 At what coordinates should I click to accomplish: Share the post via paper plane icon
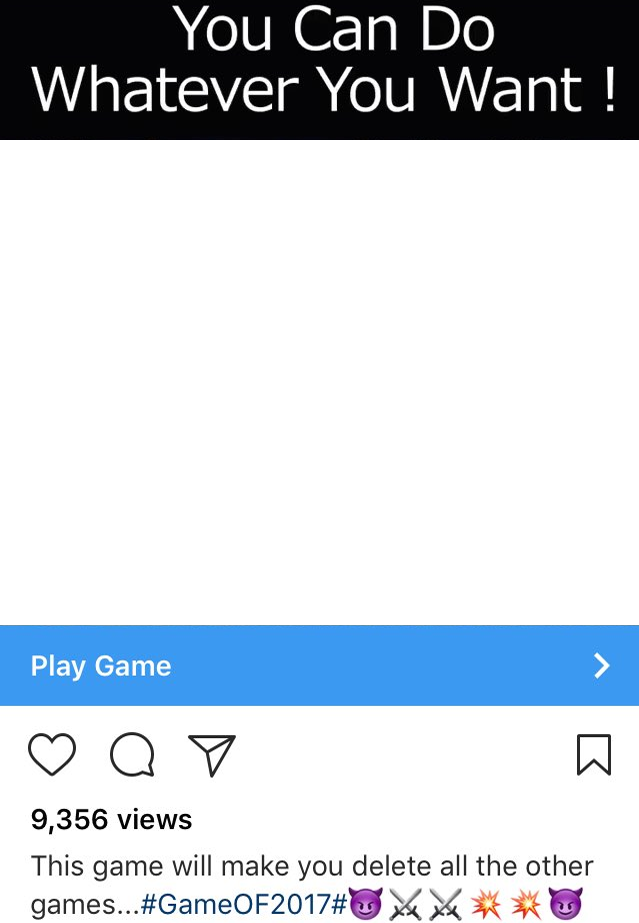tap(212, 755)
